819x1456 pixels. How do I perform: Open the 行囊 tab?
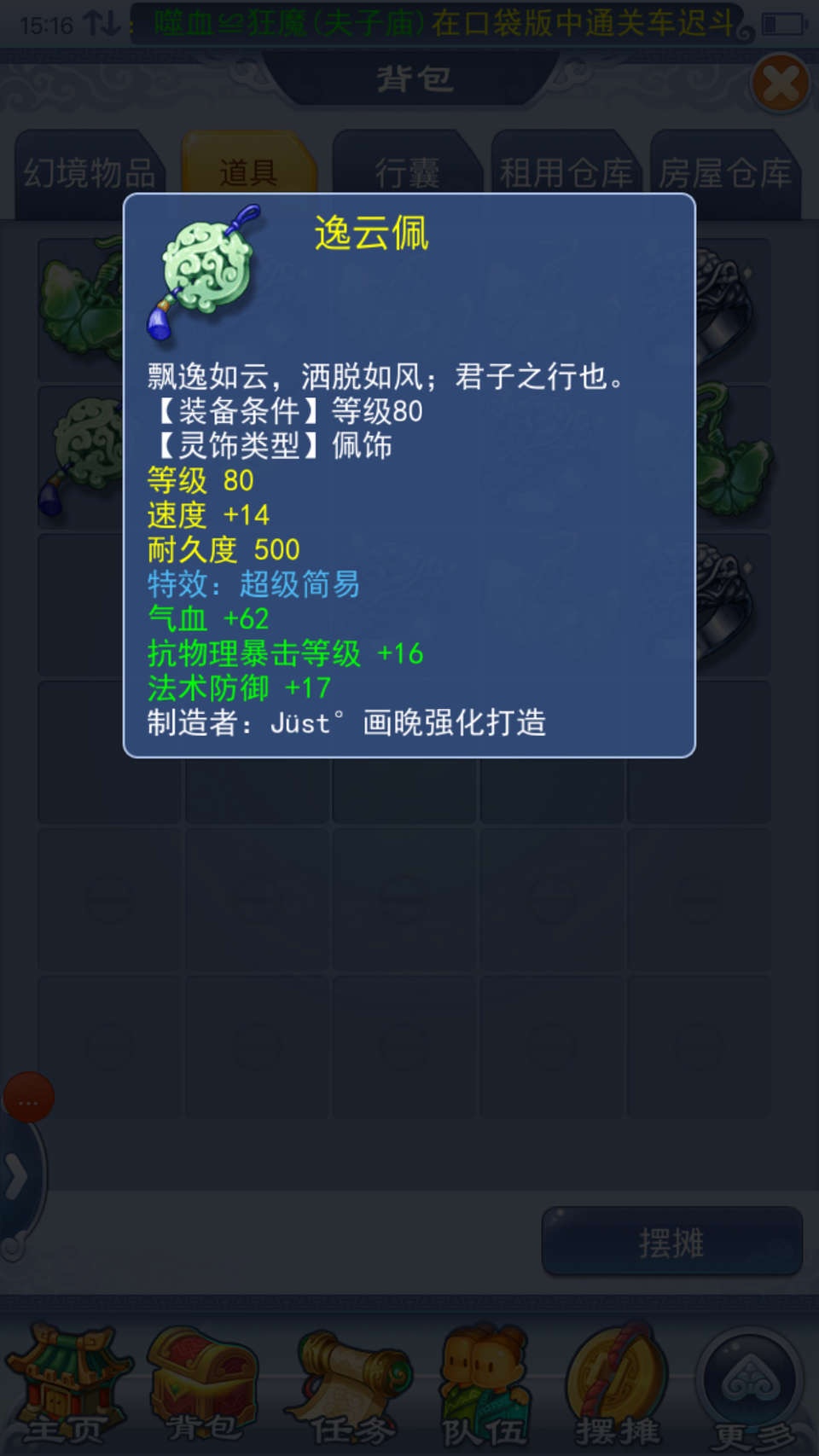(408, 173)
